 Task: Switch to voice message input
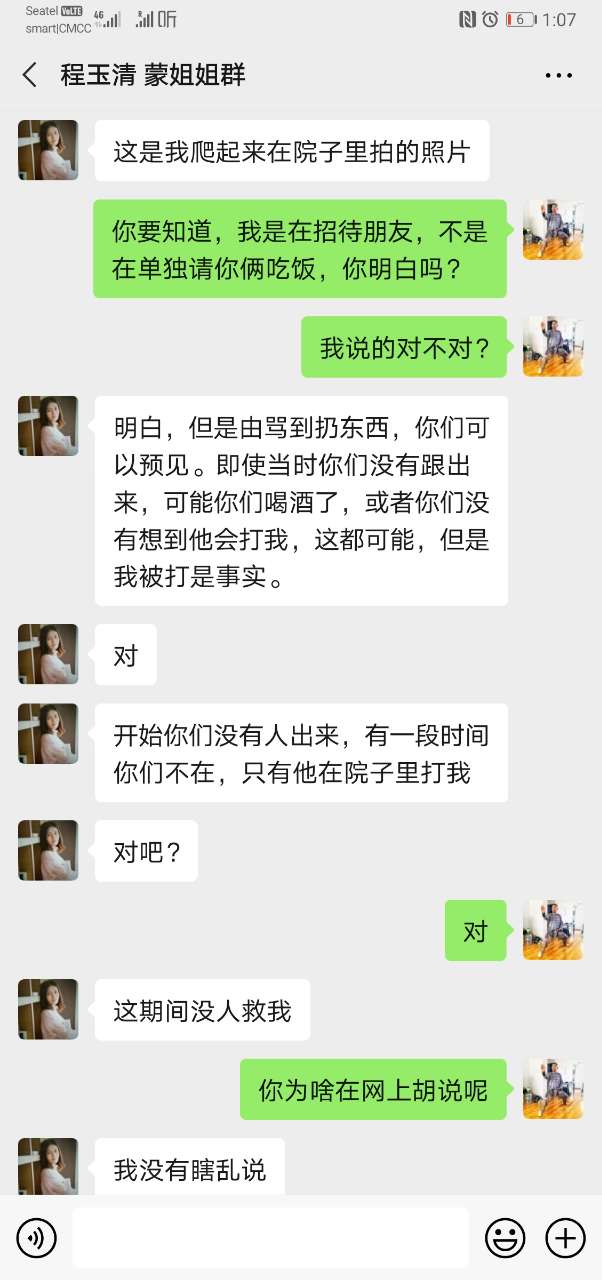(x=37, y=1238)
